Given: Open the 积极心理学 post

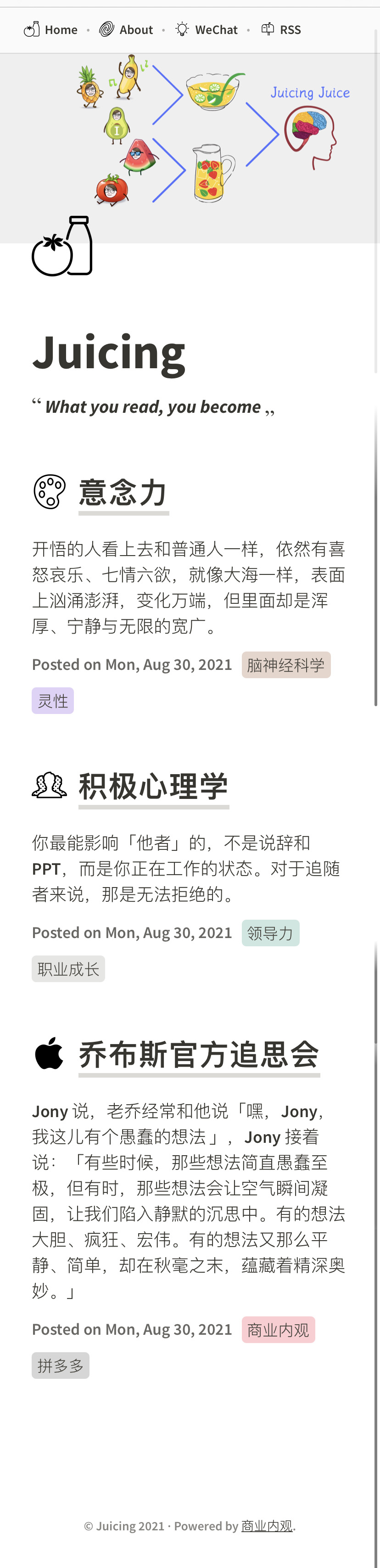Looking at the screenshot, I should pyautogui.click(x=154, y=787).
